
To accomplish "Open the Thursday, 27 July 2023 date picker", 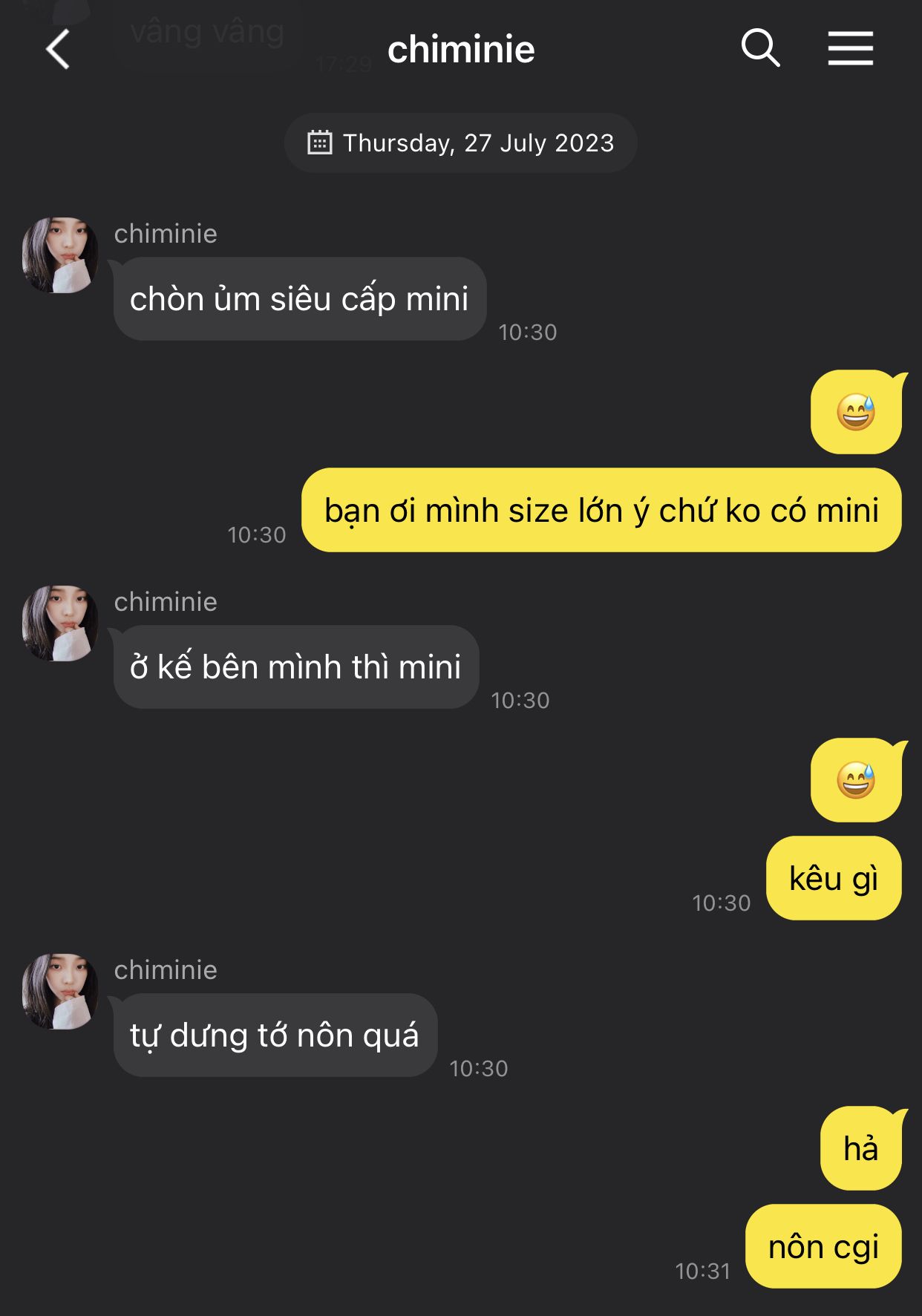I will coord(460,143).
